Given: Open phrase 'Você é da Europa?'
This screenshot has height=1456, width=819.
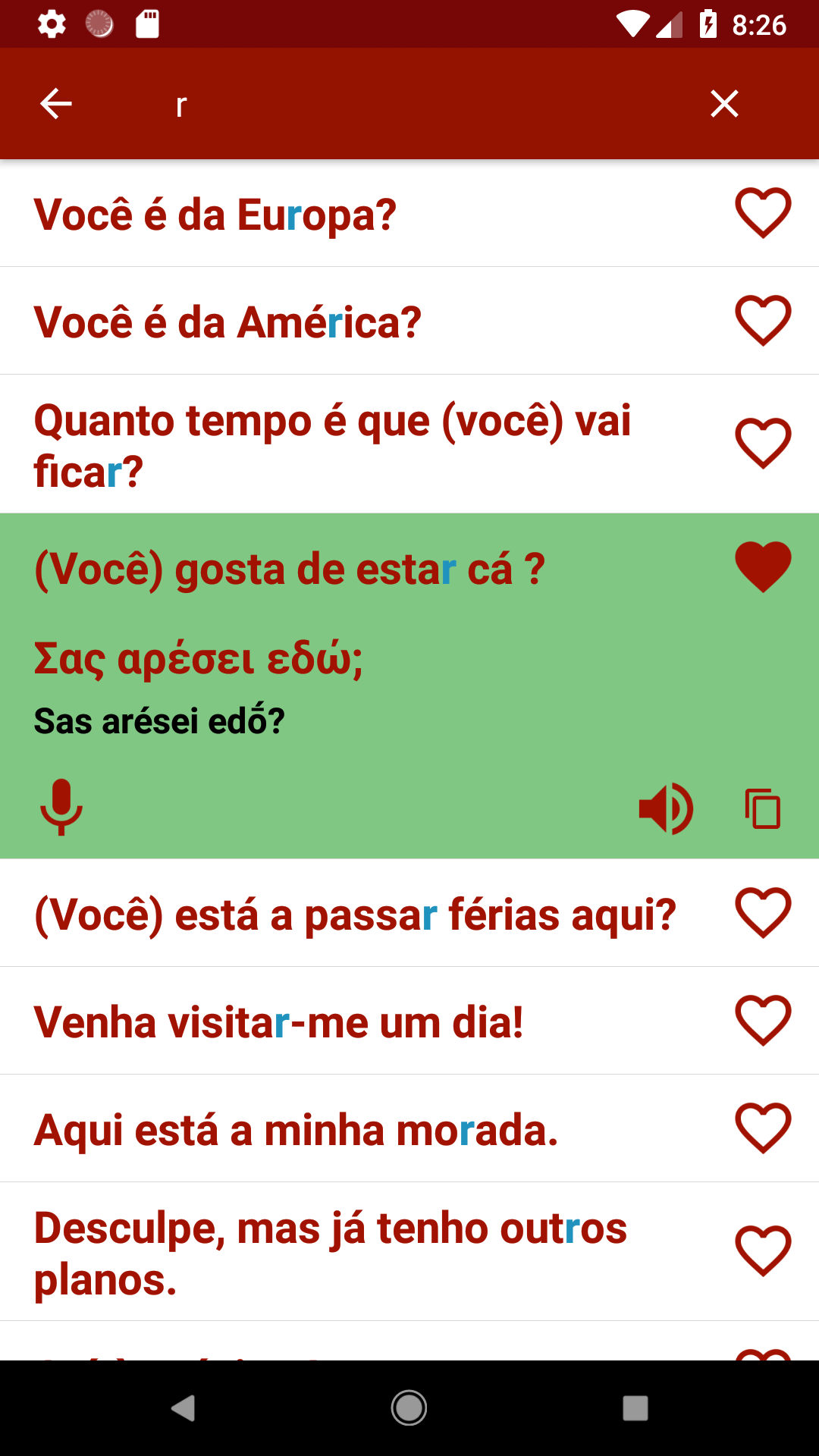Looking at the screenshot, I should pos(215,215).
